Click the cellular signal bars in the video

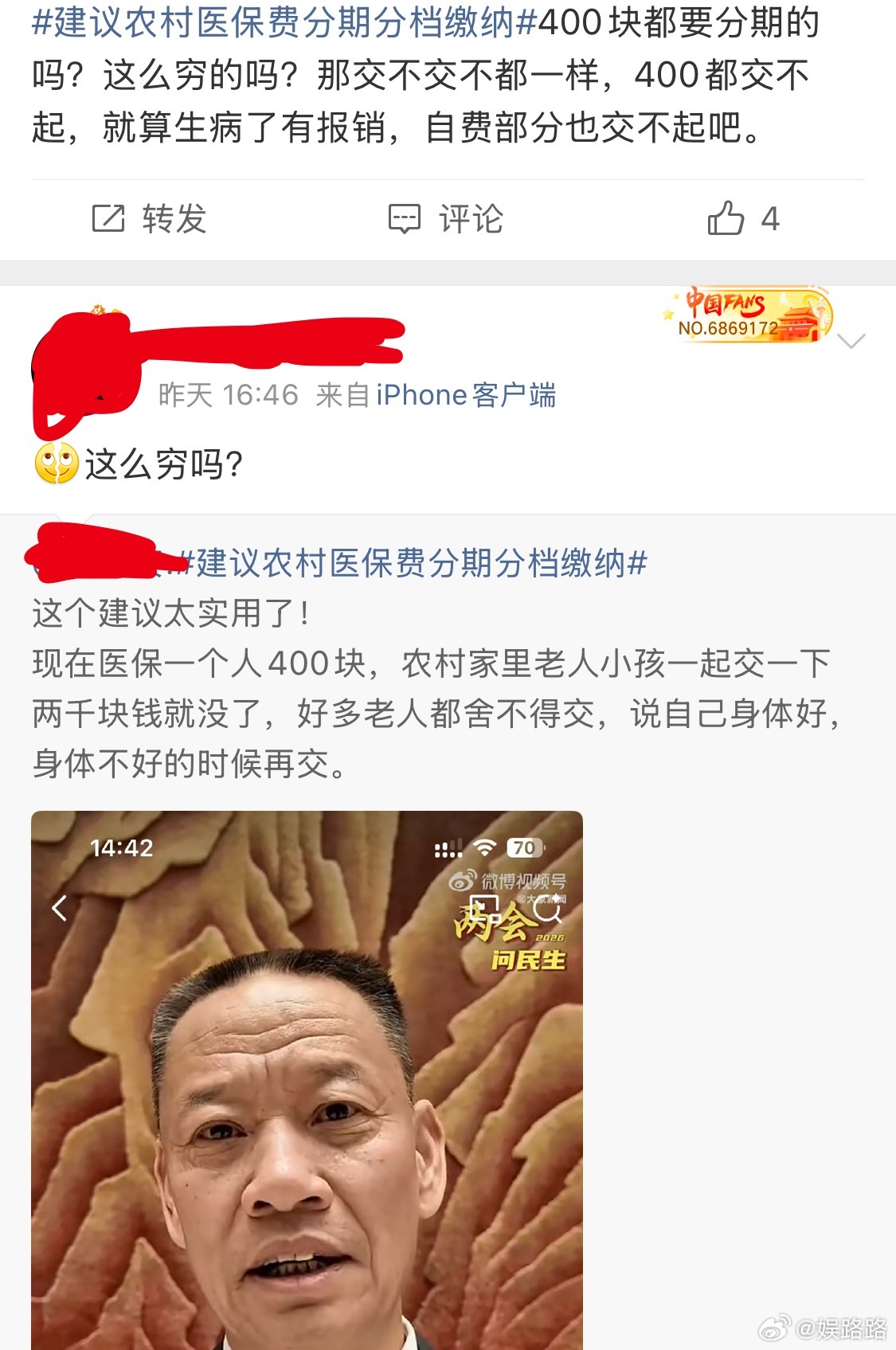448,847
